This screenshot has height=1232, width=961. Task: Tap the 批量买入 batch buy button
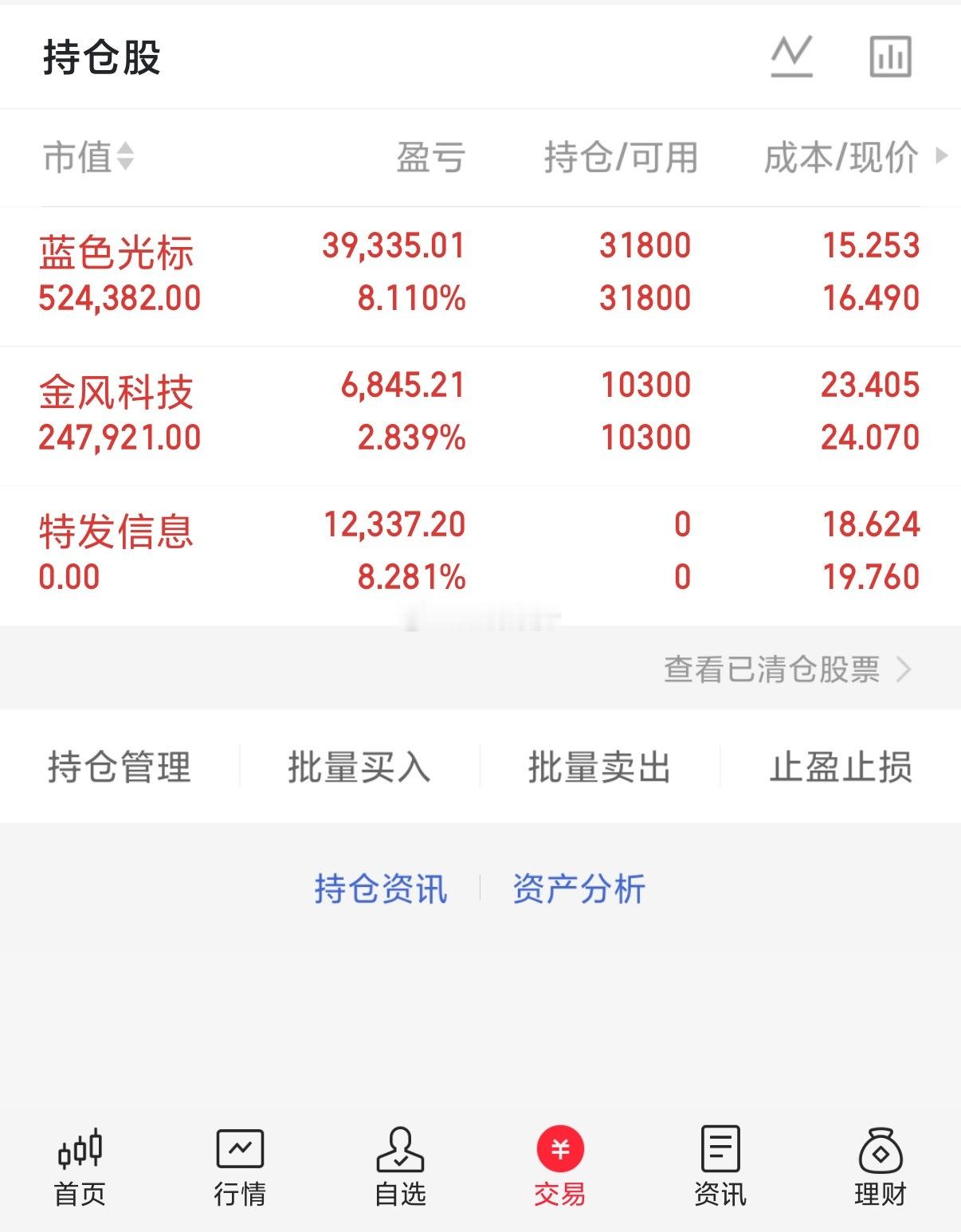coord(360,767)
